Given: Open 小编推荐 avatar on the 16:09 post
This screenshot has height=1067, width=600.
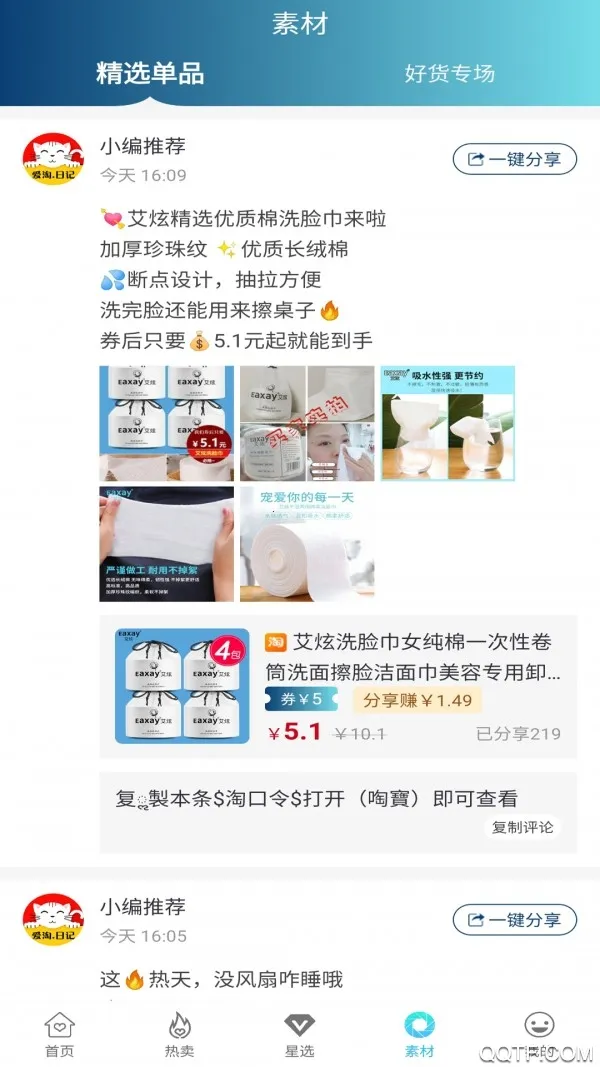Looking at the screenshot, I should [53, 161].
